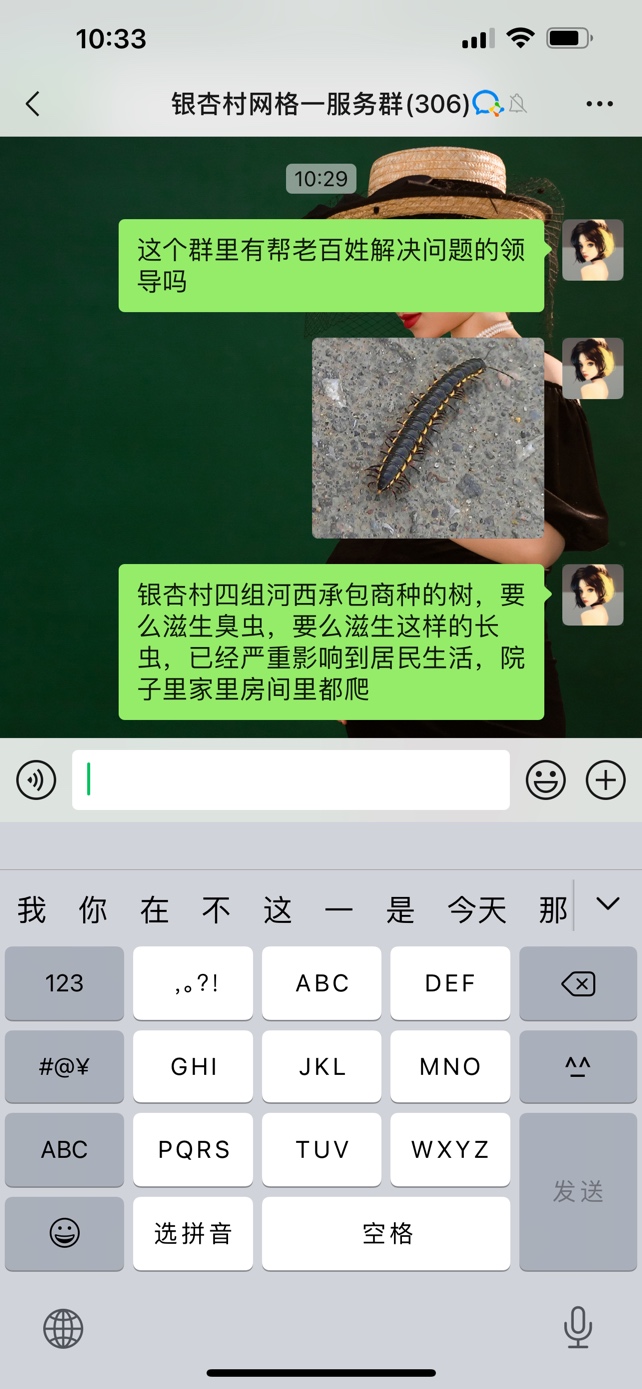Switch input language with globe key
Viewport: 642px width, 1389px height.
pyautogui.click(x=63, y=1329)
